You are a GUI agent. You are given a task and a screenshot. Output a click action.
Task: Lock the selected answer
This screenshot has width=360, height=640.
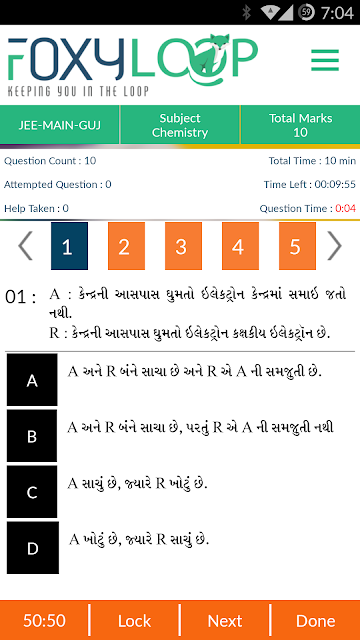[134, 620]
